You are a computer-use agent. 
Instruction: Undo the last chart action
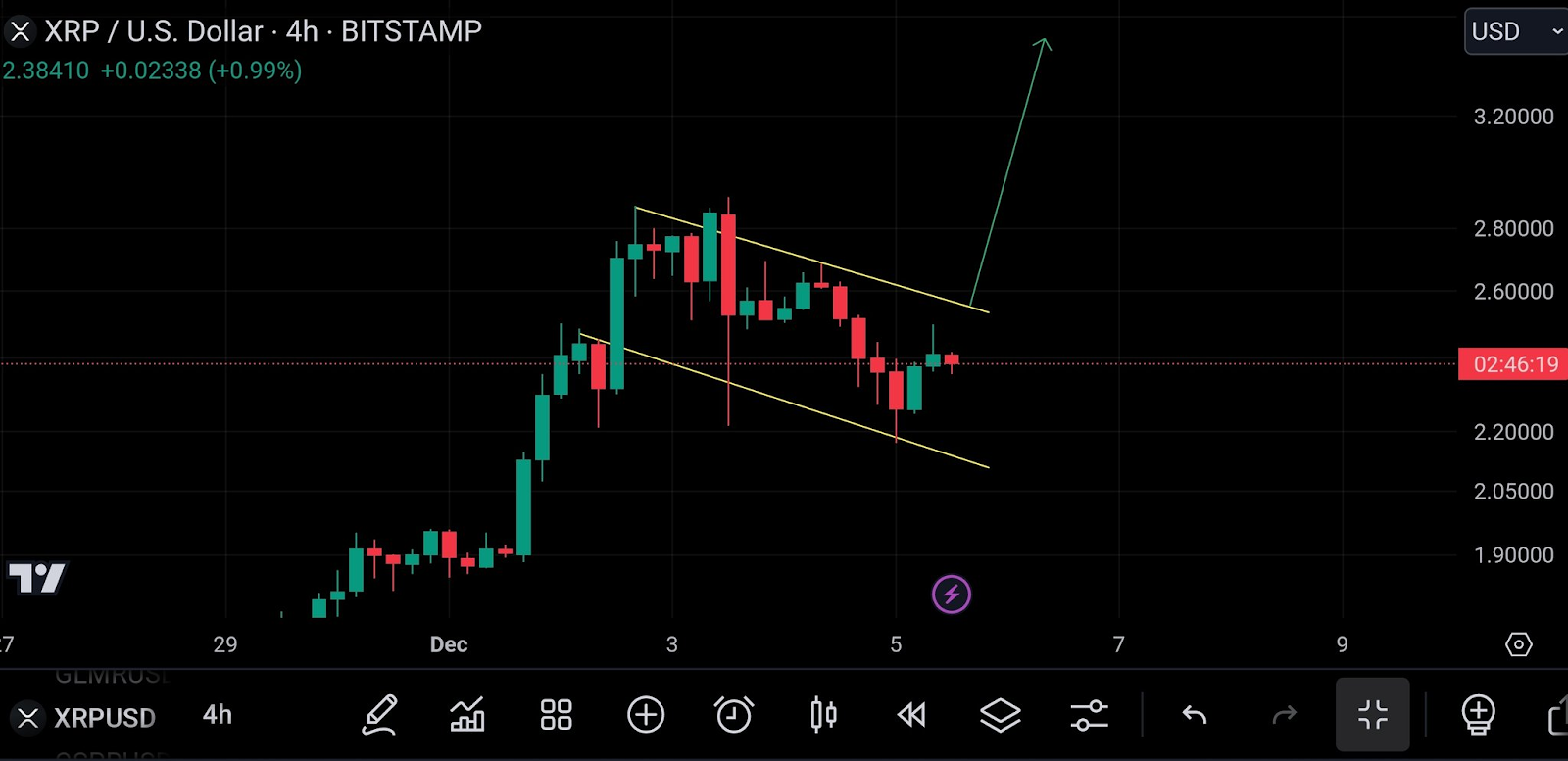point(1195,715)
